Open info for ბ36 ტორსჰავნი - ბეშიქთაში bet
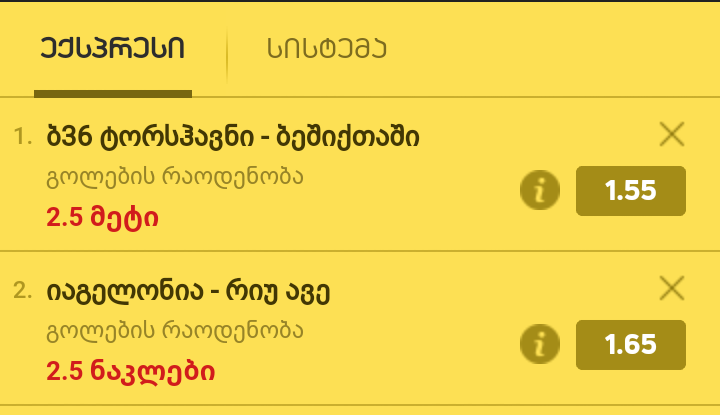This screenshot has height=415, width=720. pos(540,191)
